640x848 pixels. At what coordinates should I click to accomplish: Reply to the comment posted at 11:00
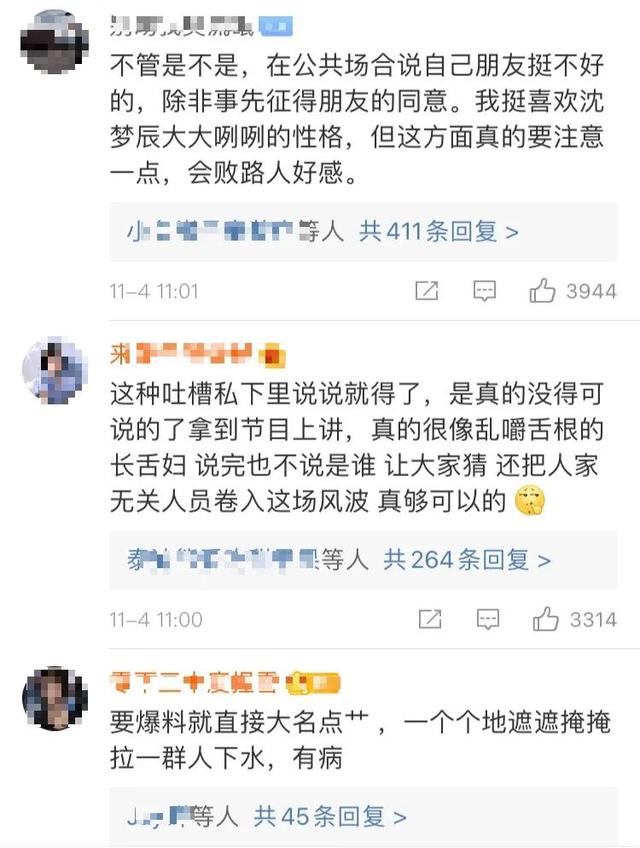487,619
